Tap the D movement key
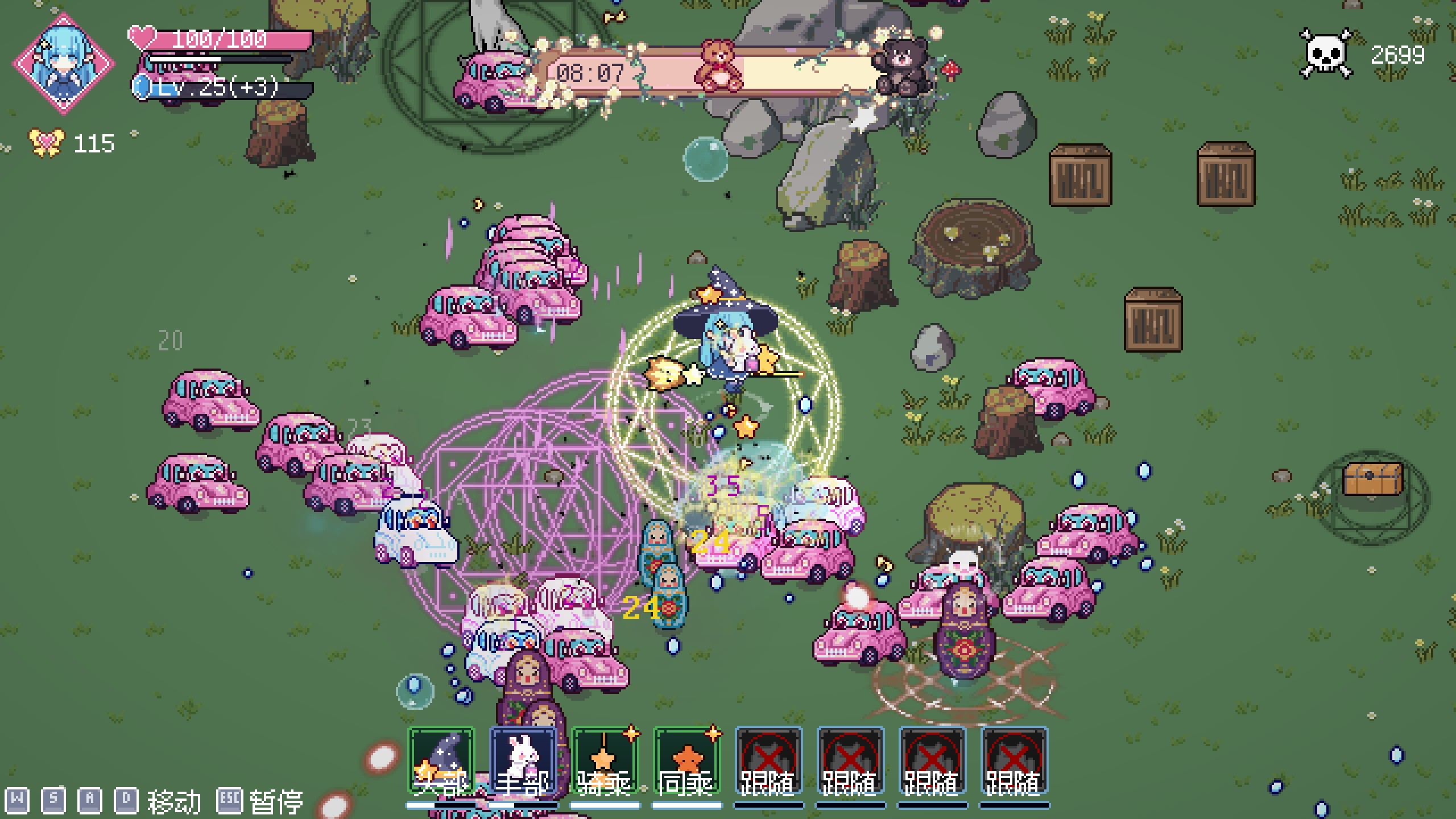This screenshot has width=1456, height=819. pos(126,800)
